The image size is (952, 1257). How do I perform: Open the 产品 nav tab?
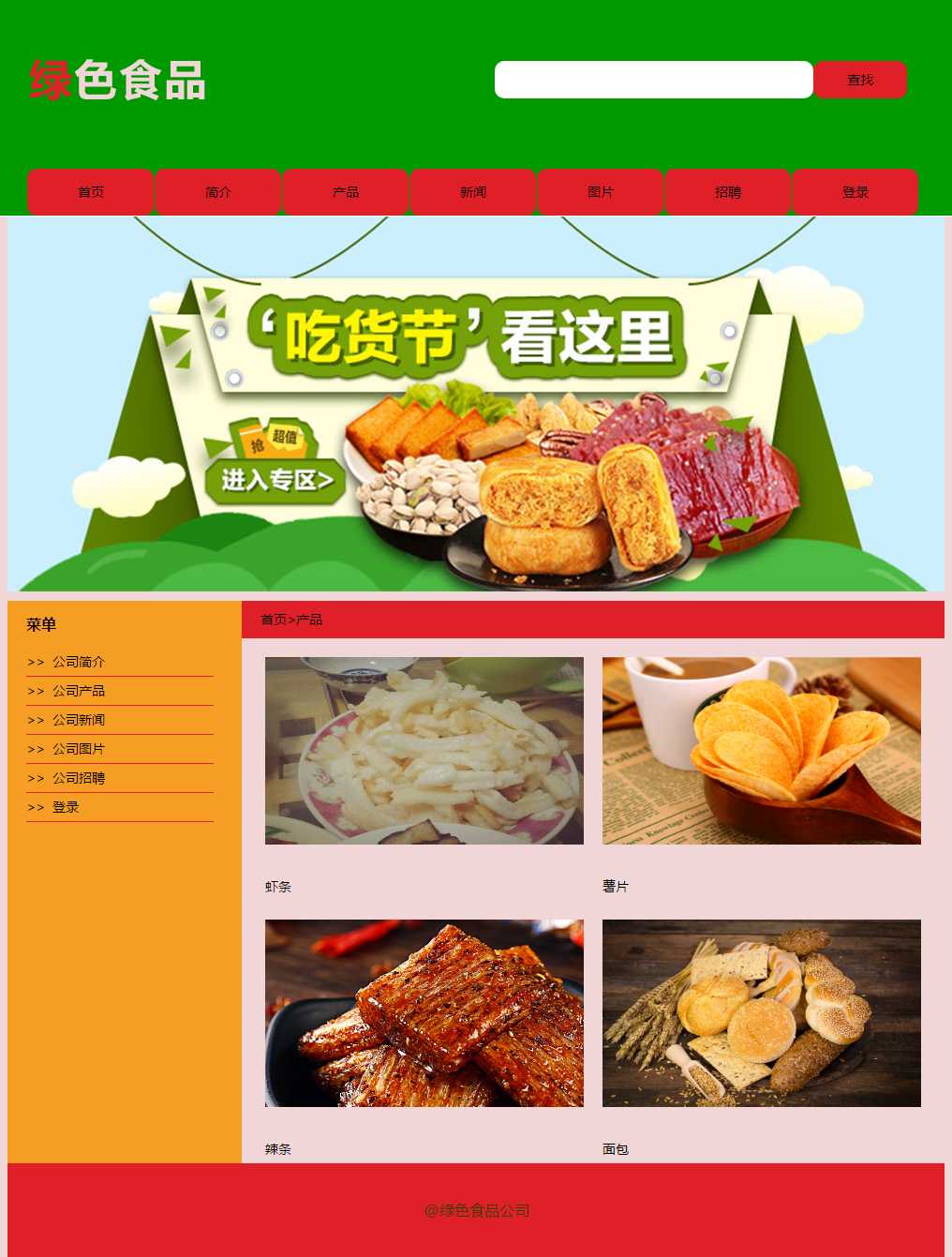(346, 192)
